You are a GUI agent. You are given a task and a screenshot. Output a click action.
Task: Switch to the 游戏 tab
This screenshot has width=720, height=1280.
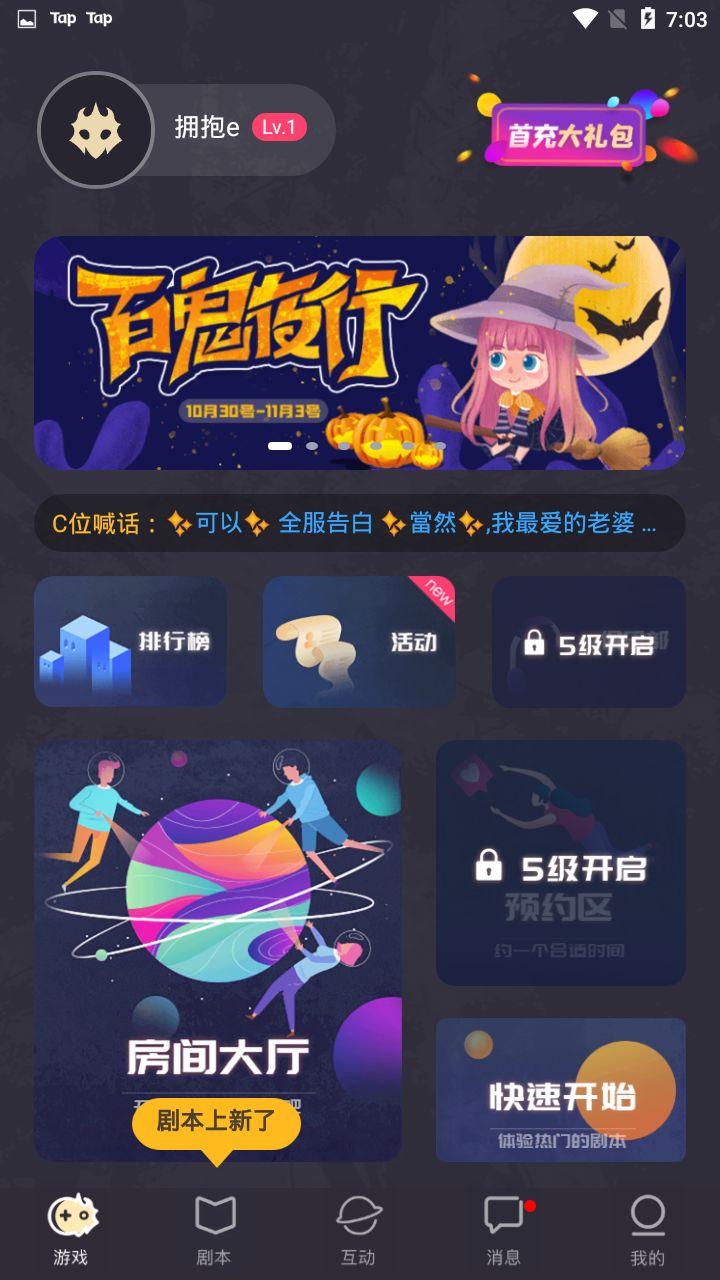(x=72, y=1230)
